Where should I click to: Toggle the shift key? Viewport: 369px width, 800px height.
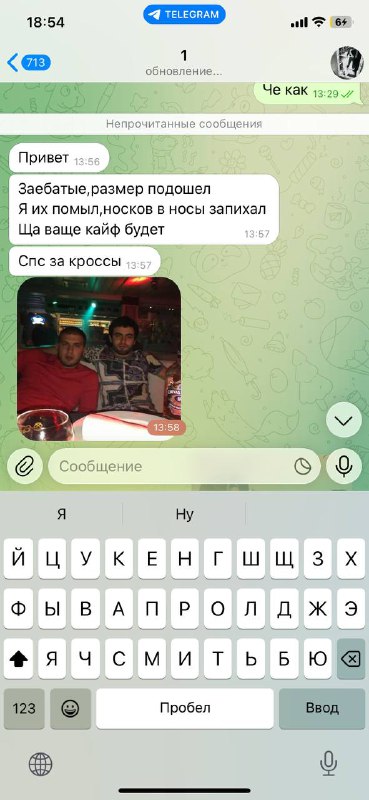click(18, 659)
